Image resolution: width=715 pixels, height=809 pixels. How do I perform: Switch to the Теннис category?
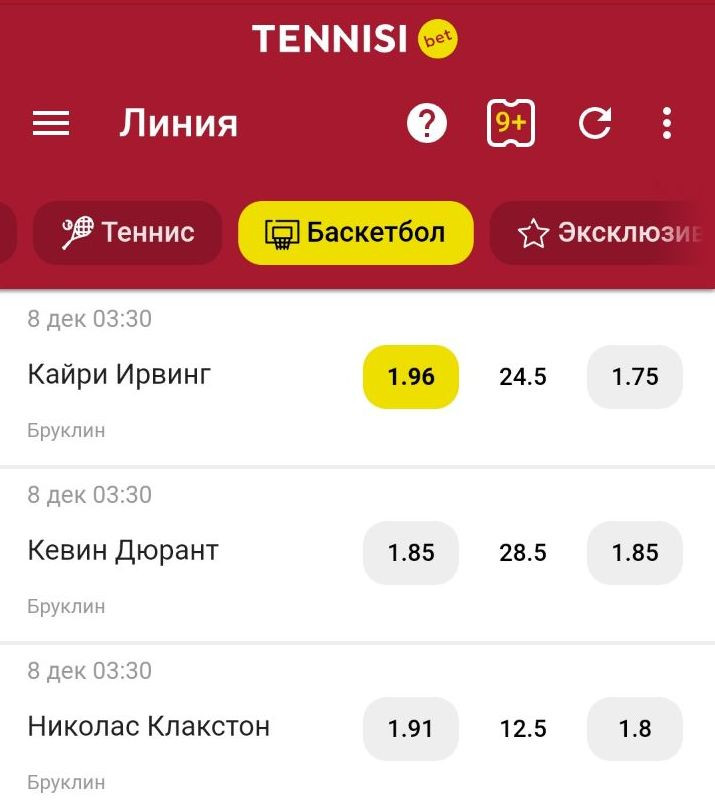click(128, 233)
